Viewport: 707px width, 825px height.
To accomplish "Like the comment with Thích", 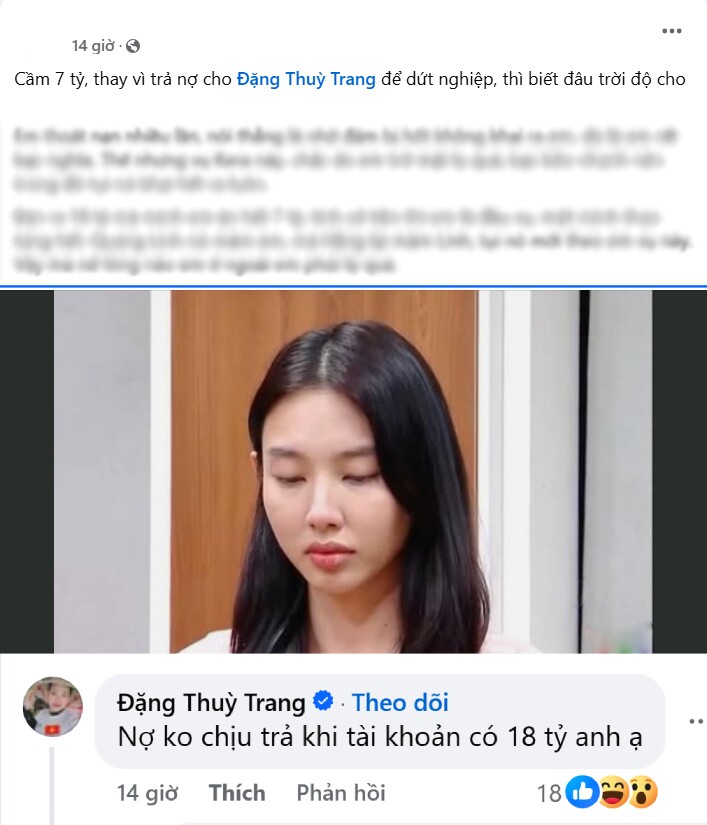I will tap(237, 793).
